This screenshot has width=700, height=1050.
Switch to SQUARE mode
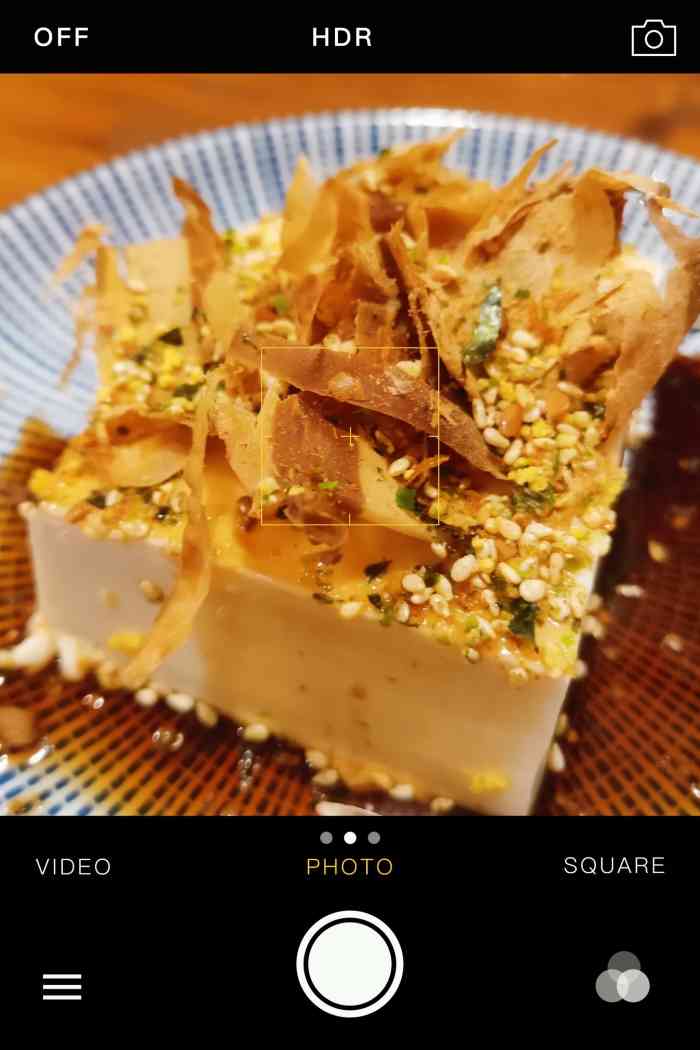[x=614, y=866]
